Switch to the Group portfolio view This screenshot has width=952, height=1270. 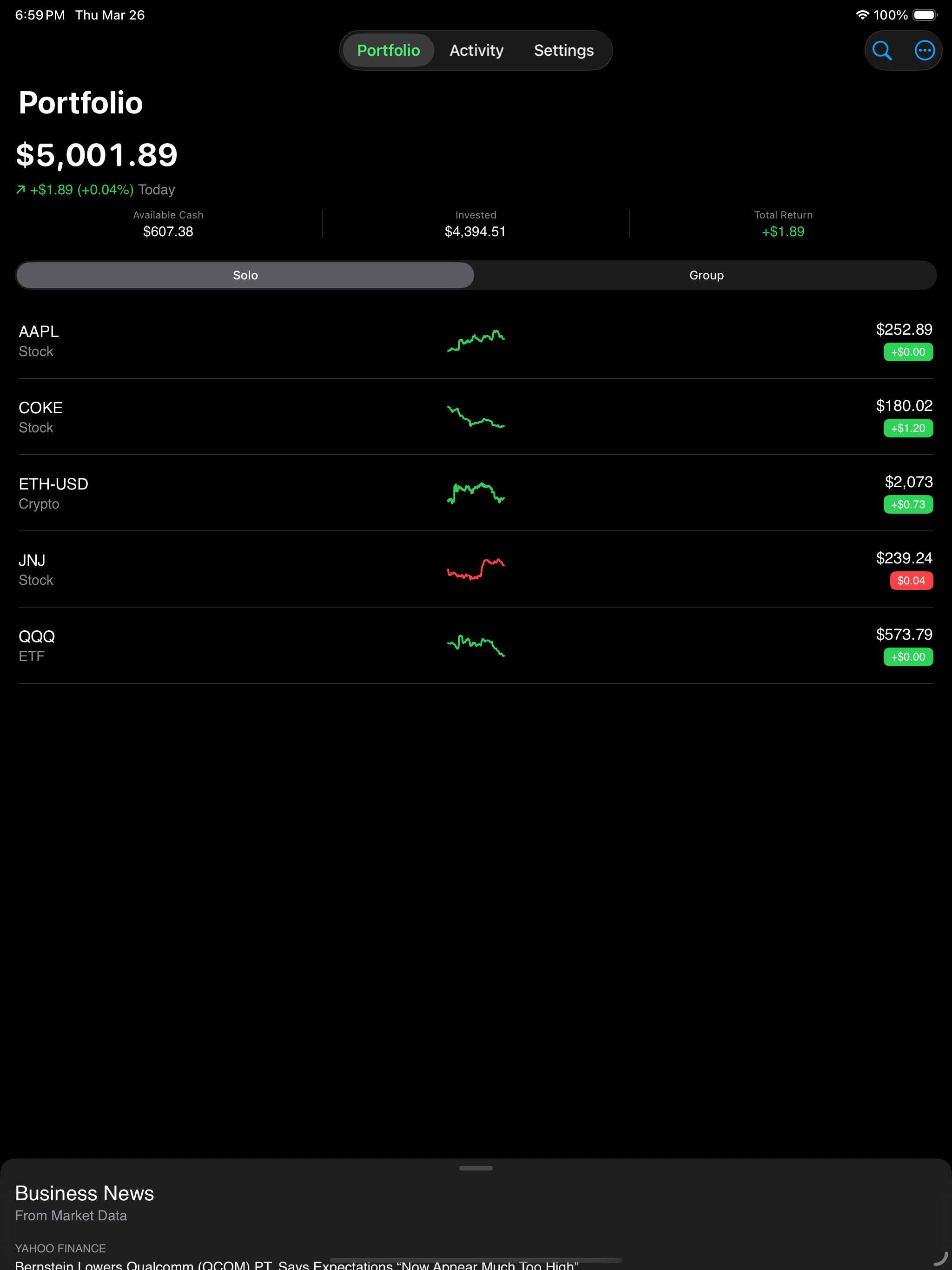click(x=706, y=275)
